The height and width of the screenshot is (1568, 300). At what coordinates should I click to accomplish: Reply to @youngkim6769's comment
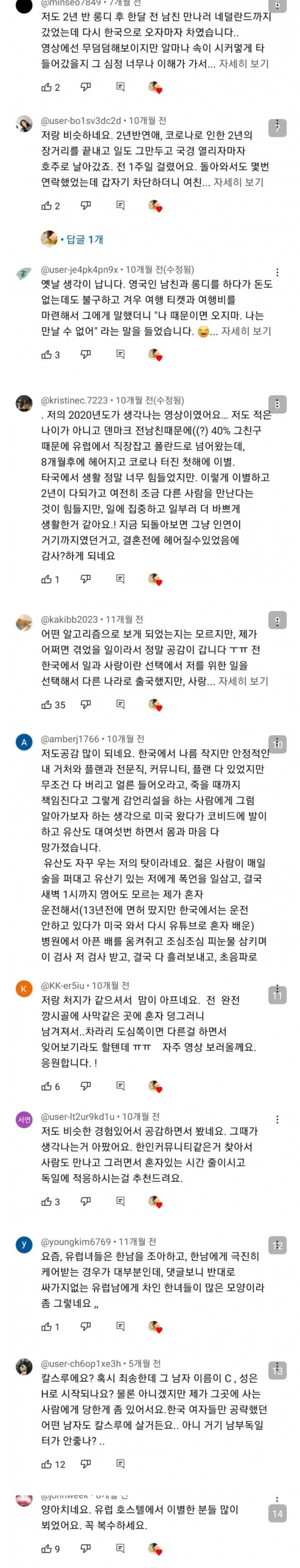(120, 1326)
